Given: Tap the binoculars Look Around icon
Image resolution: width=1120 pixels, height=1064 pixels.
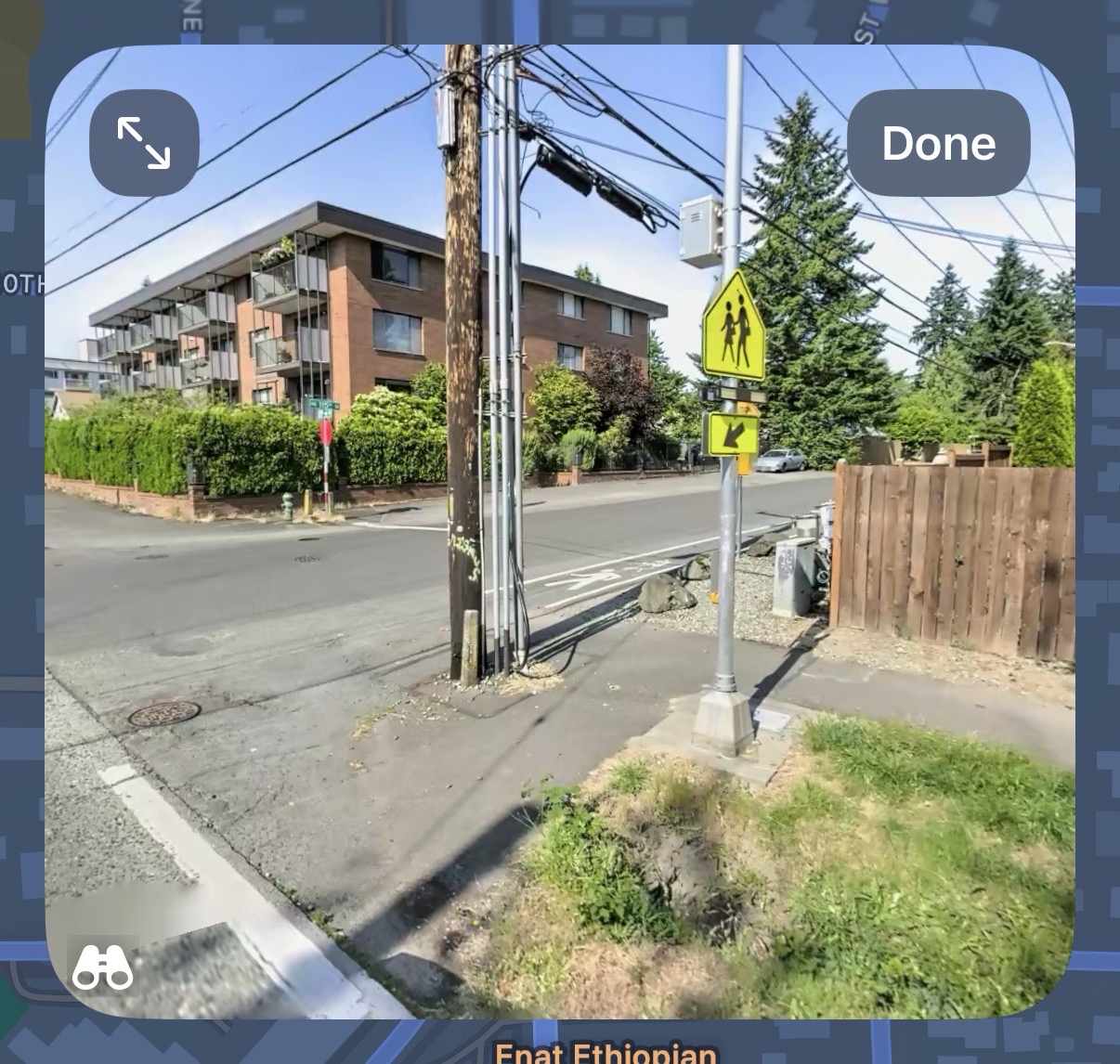Looking at the screenshot, I should pos(102,967).
